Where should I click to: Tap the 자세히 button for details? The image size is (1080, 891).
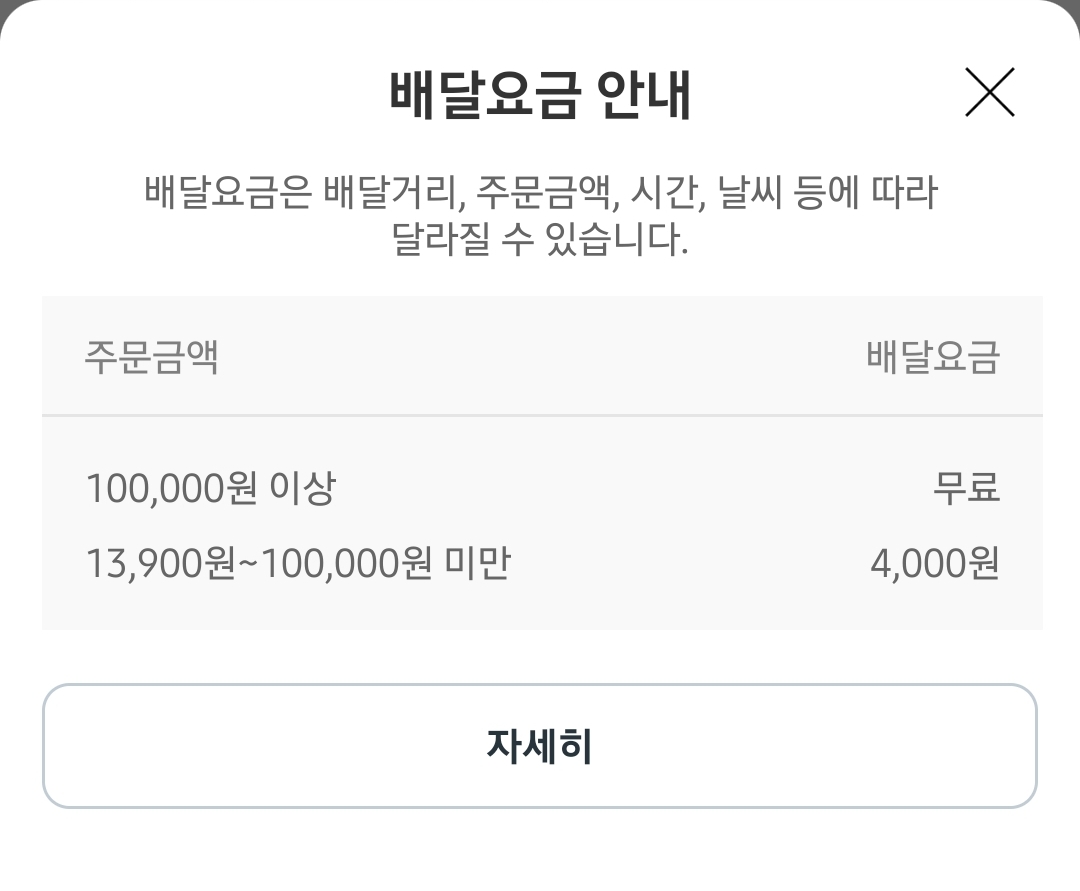click(539, 746)
